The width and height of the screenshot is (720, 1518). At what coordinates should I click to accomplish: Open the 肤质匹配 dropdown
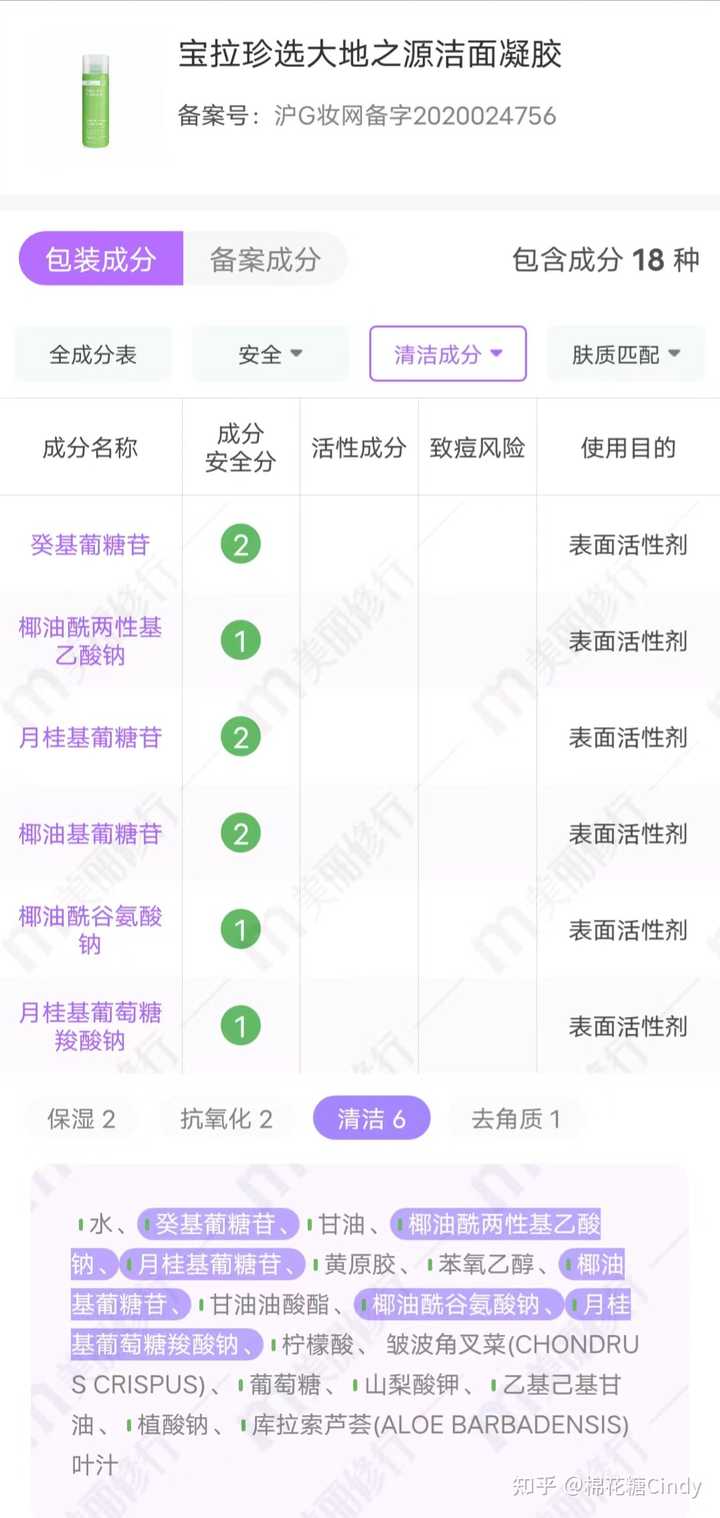pos(625,354)
